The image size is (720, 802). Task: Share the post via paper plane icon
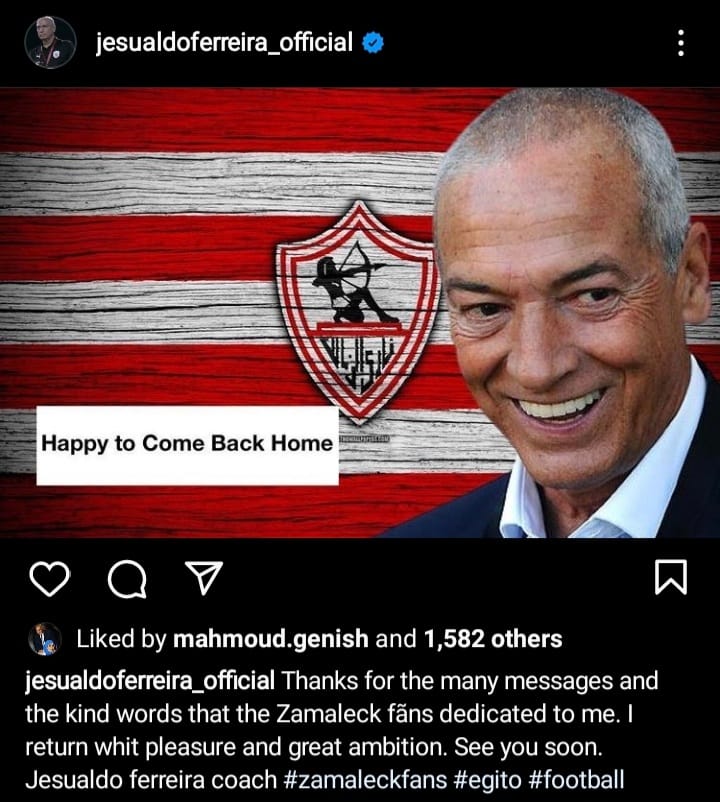click(x=204, y=578)
